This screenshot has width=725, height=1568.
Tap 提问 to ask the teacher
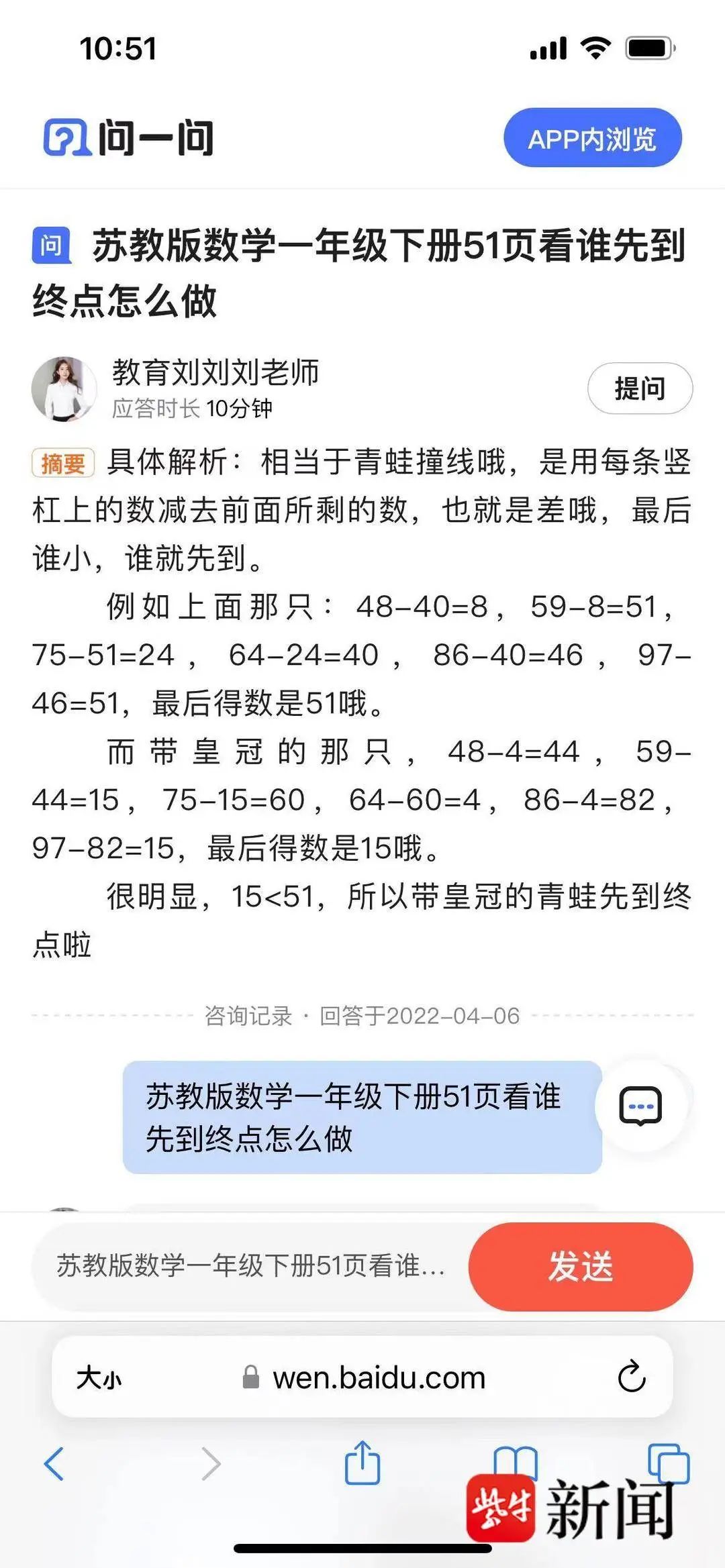(640, 388)
